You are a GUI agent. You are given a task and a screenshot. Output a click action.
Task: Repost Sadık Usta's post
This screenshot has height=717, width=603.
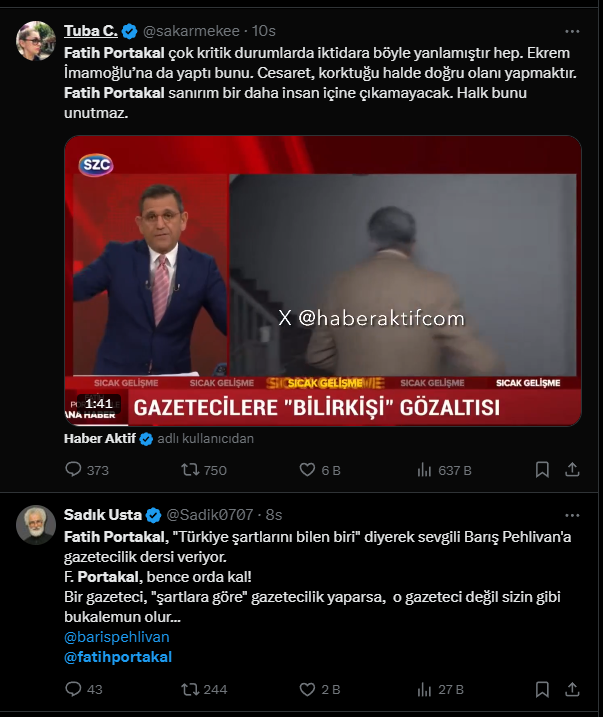pyautogui.click(x=189, y=689)
